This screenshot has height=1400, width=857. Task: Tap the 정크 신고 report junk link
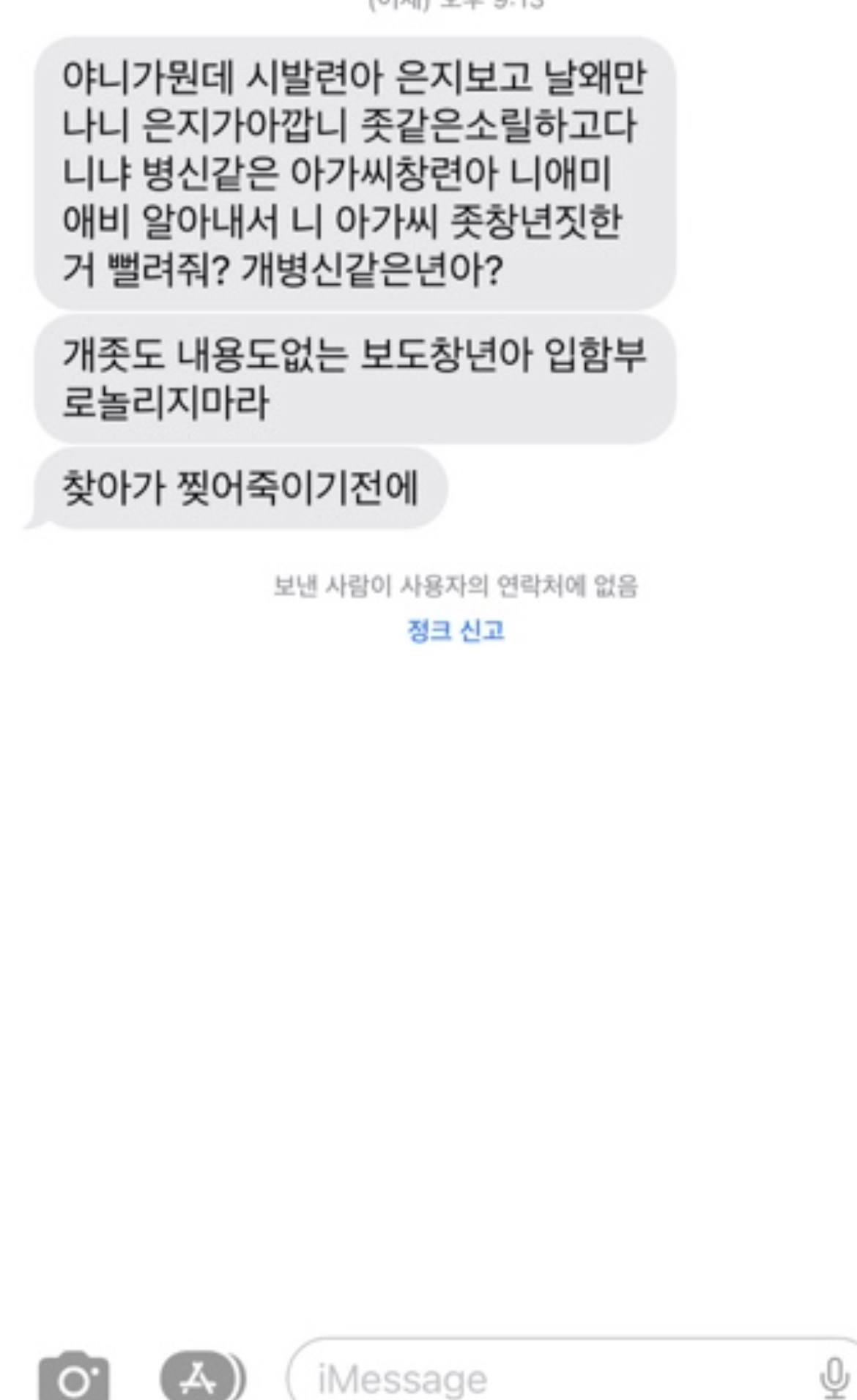pos(456,630)
